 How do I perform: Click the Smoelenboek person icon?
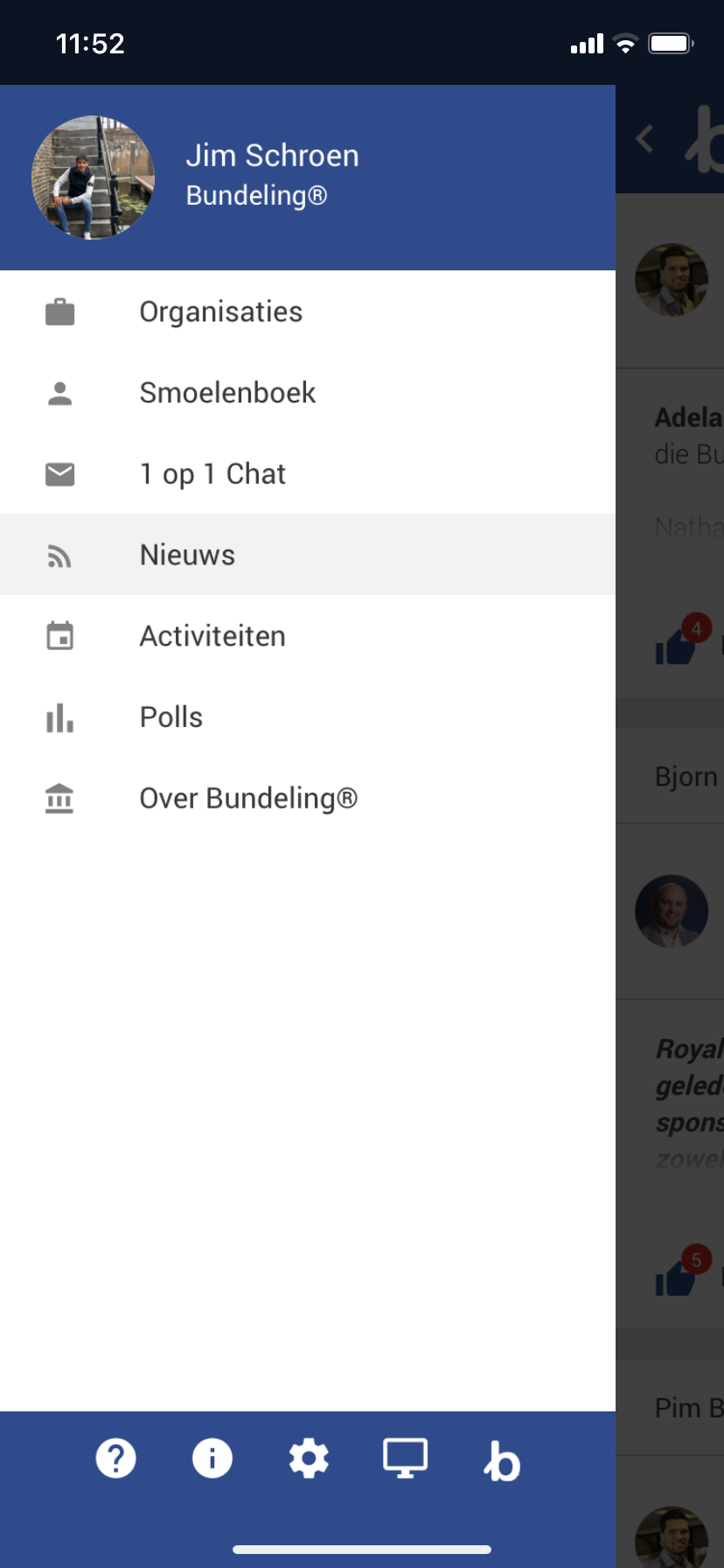(59, 392)
